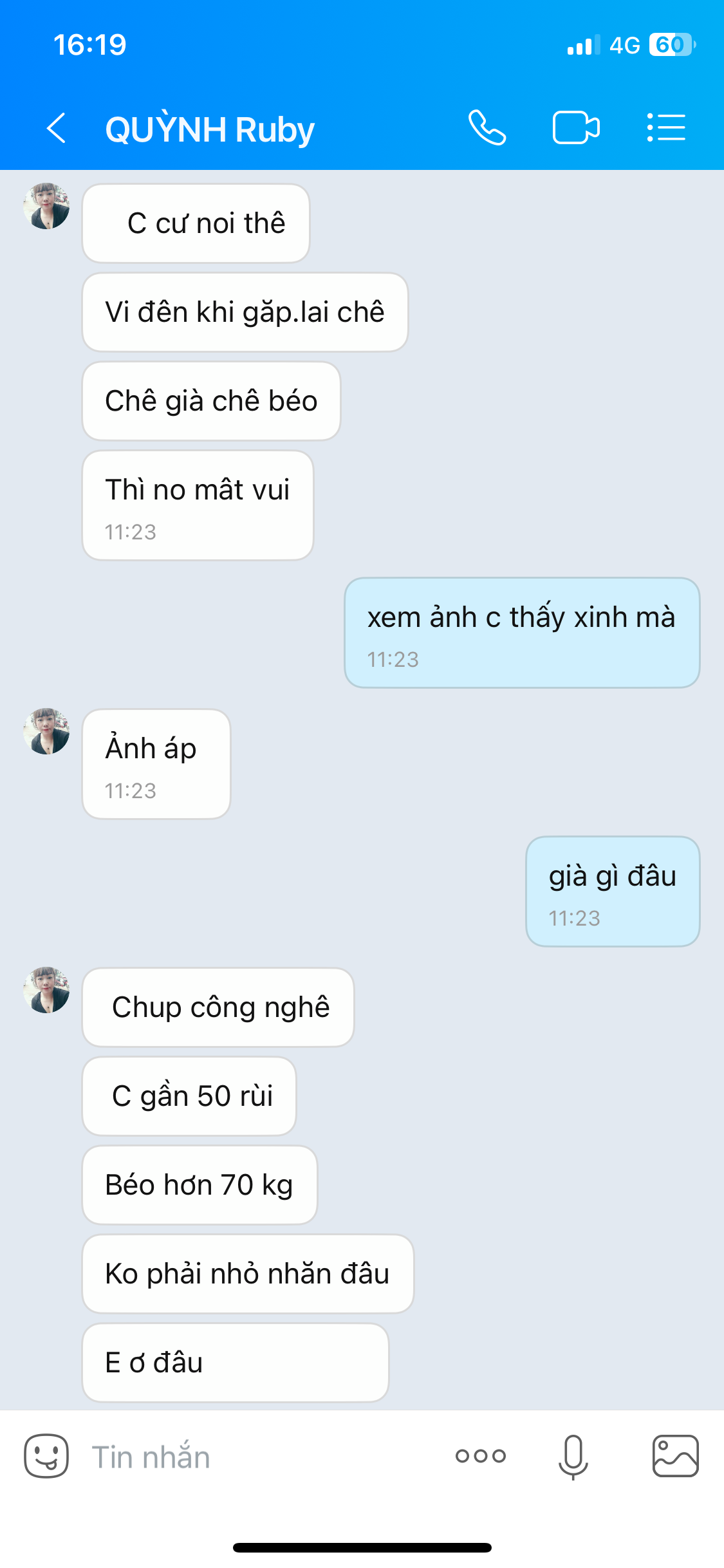Go back from QUỲNH Ruby chat
The width and height of the screenshot is (724, 1568).
tap(57, 128)
